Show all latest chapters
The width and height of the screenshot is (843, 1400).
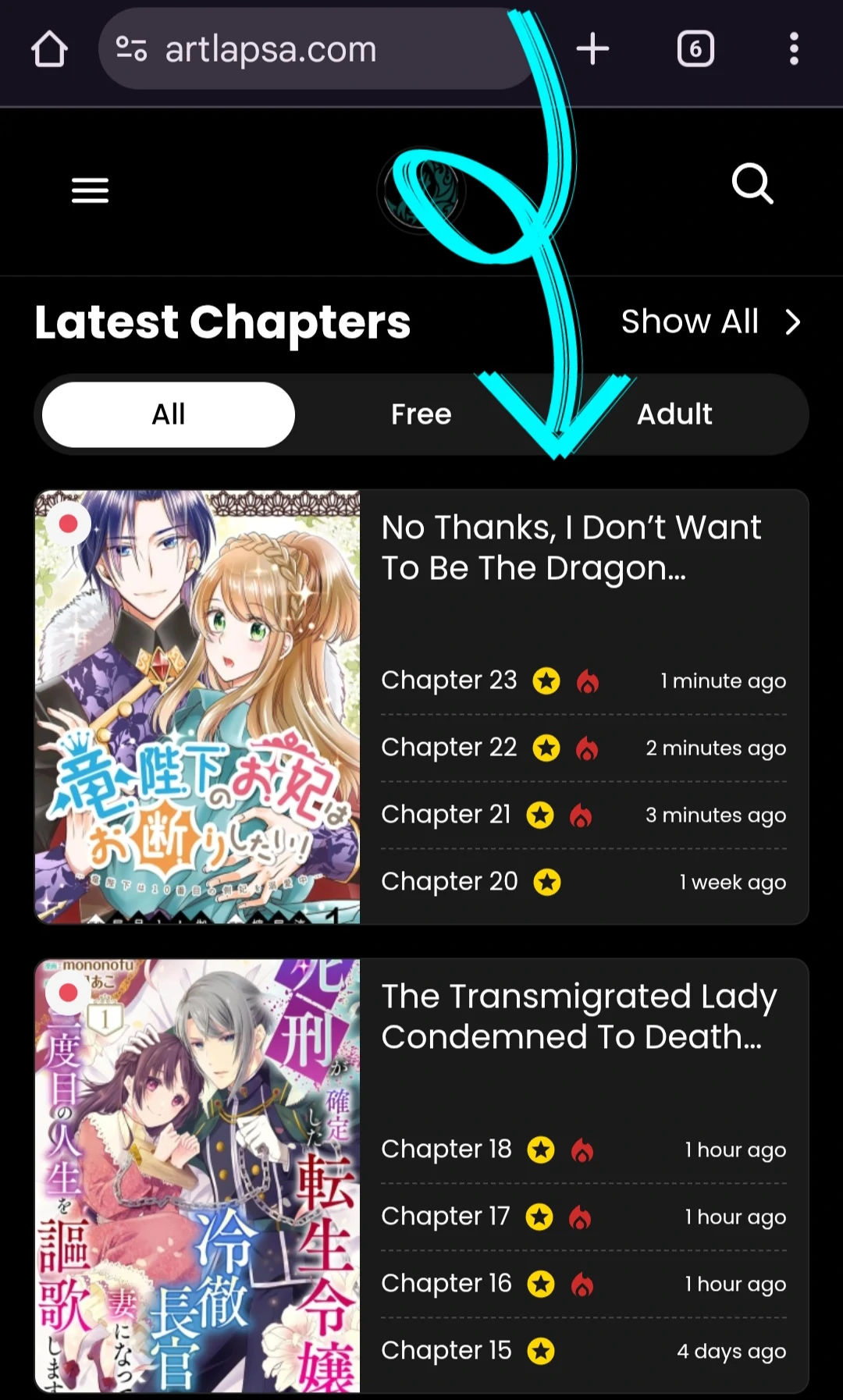710,322
